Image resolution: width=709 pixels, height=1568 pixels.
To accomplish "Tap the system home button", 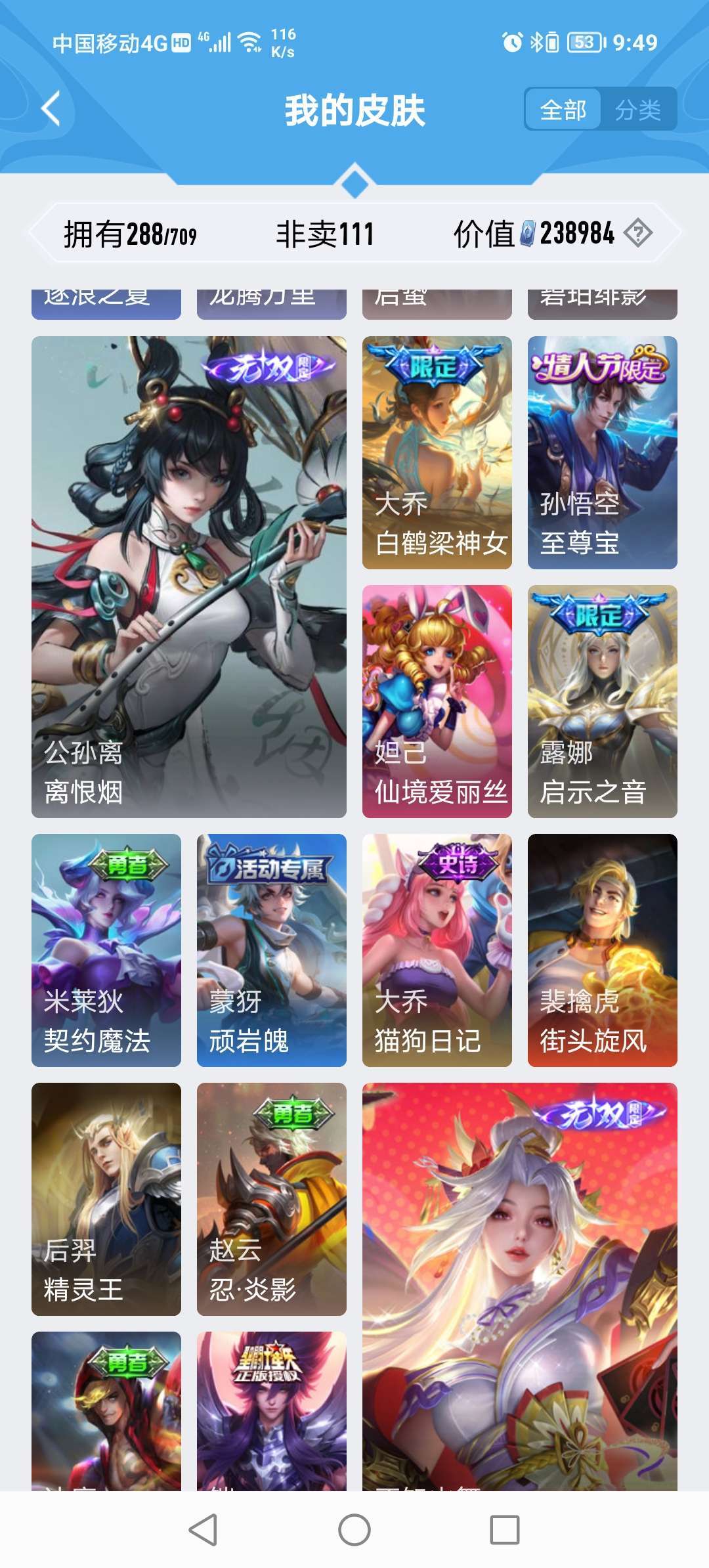I will coord(354,1530).
